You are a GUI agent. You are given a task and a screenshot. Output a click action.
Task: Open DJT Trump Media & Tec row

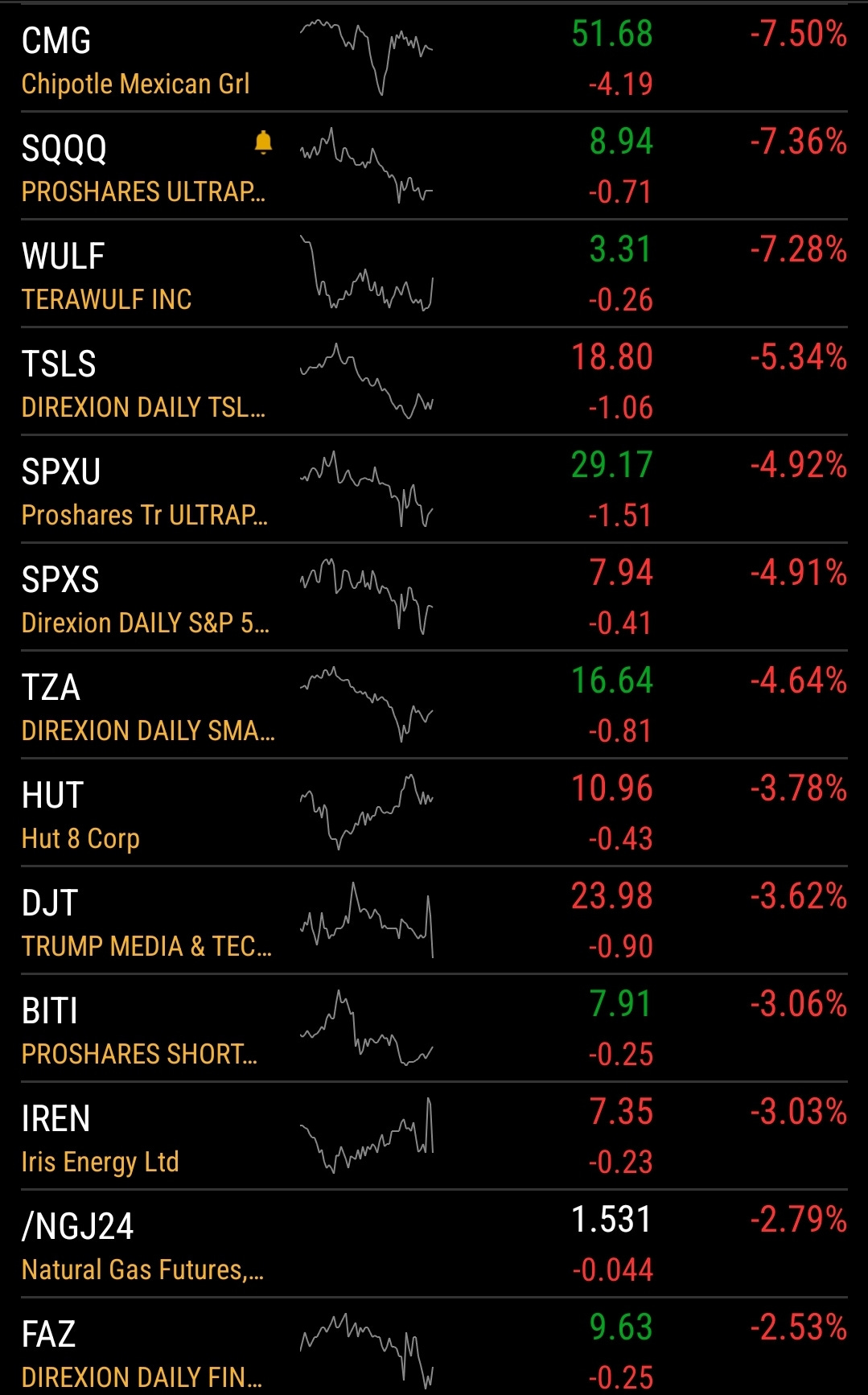(434, 920)
